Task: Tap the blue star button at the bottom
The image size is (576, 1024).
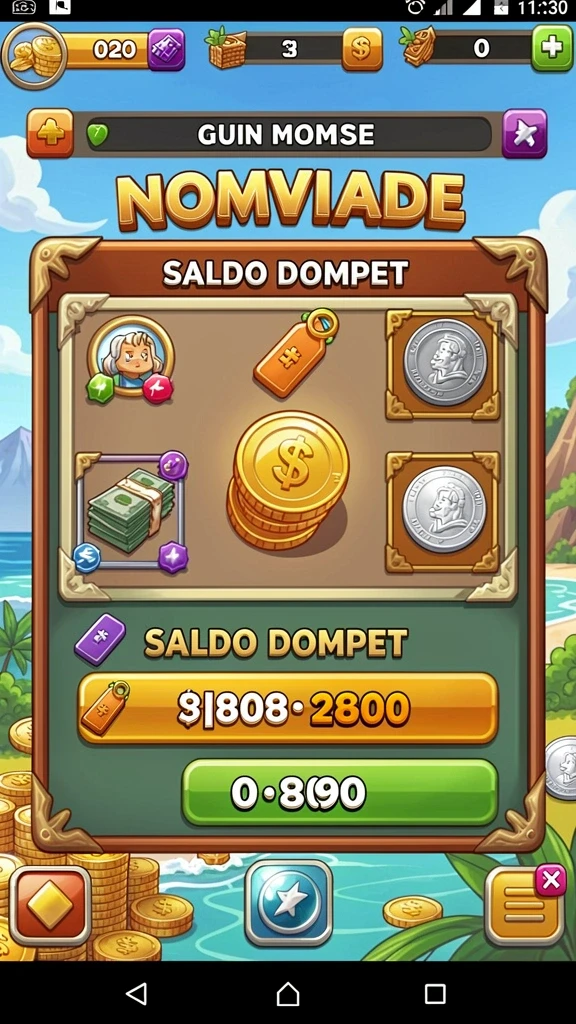Action: coord(289,903)
